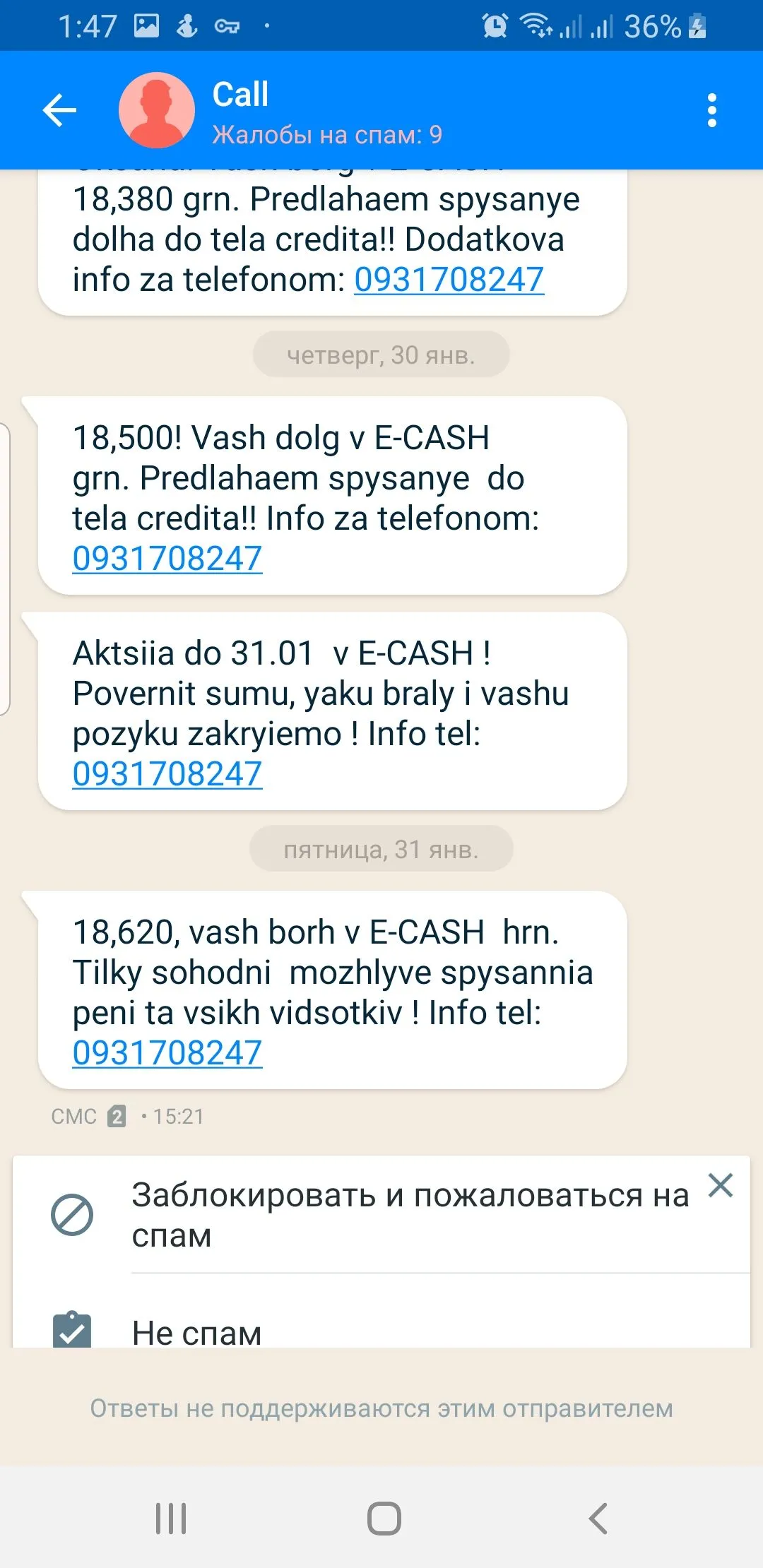Tap the phone number in the 18,380 grn message
The width and height of the screenshot is (763, 1568).
coord(449,280)
